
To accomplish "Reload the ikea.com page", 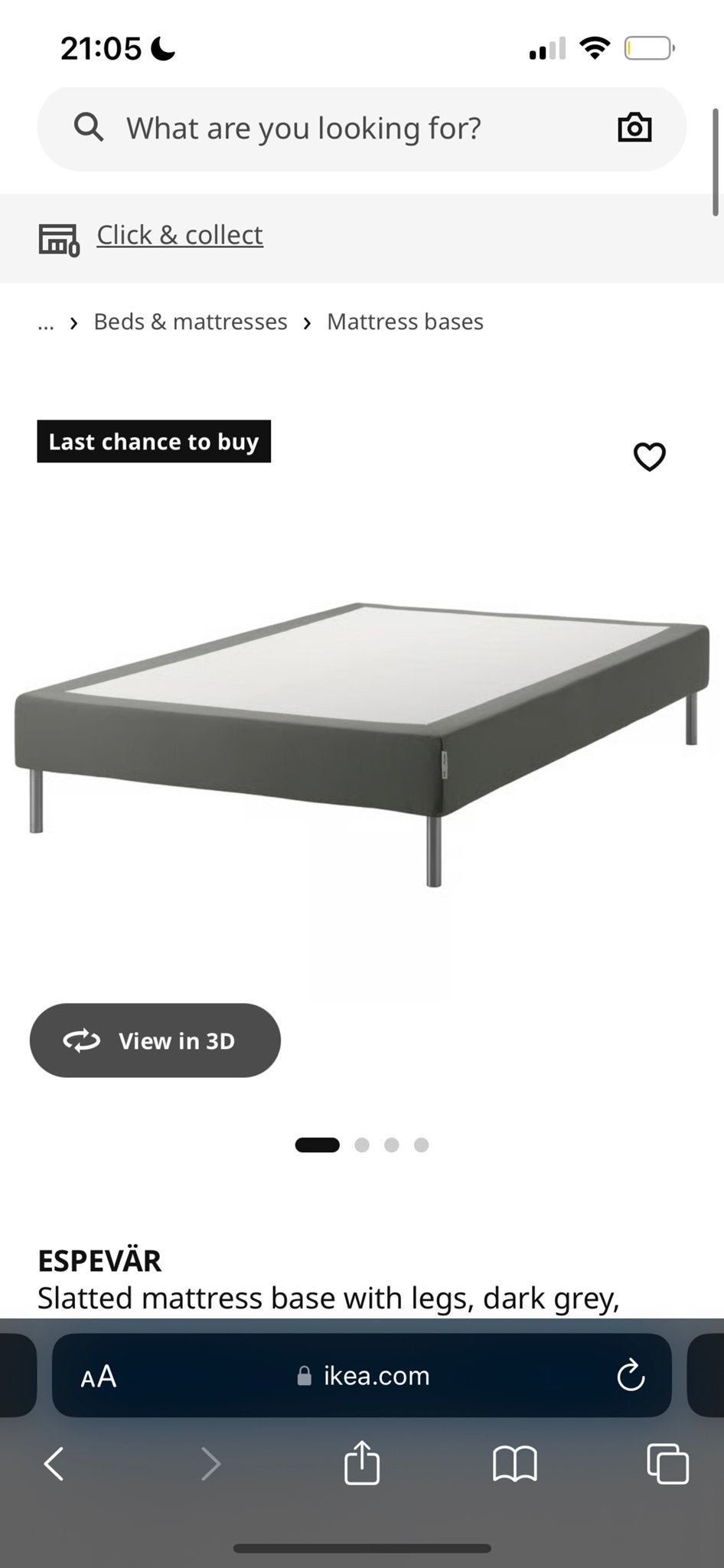I will [631, 1375].
